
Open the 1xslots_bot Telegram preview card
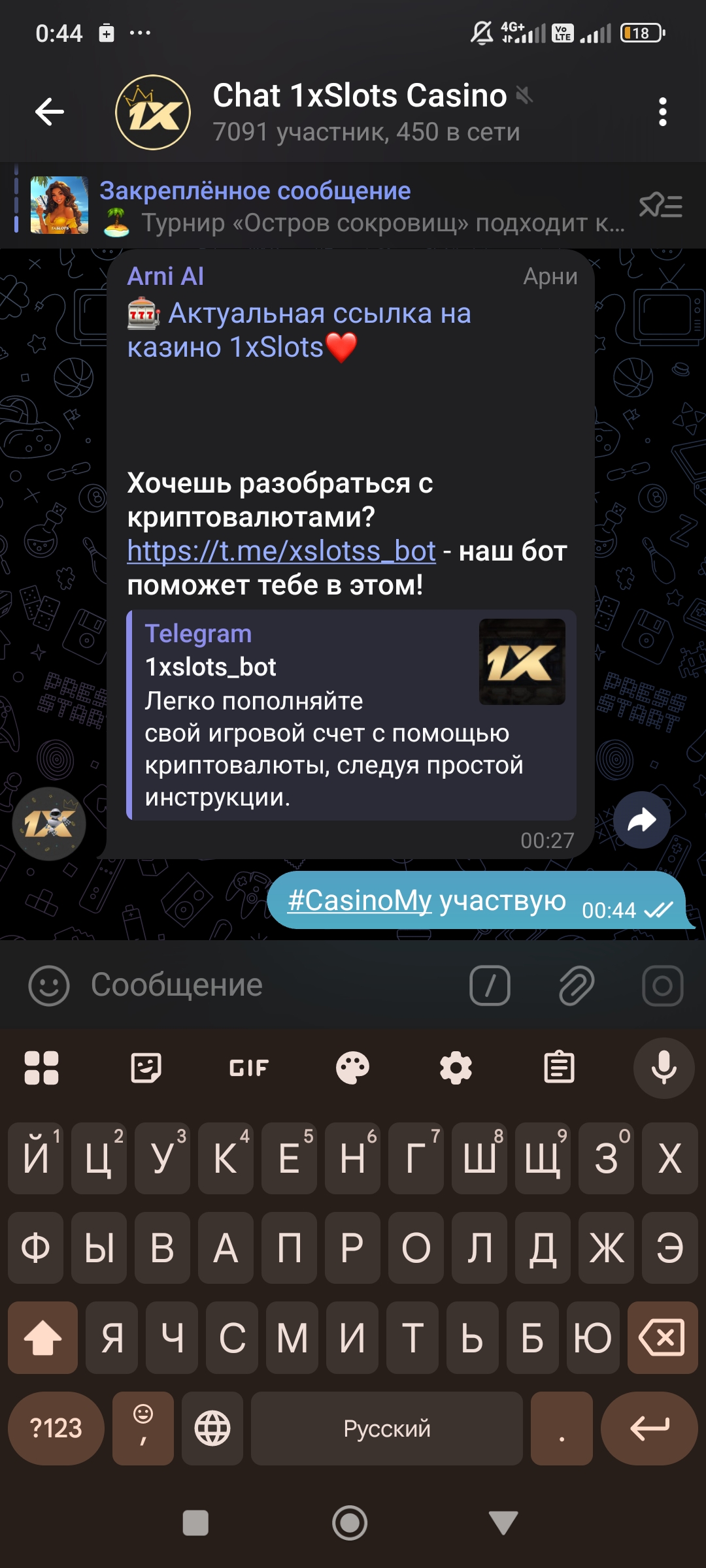point(352,715)
